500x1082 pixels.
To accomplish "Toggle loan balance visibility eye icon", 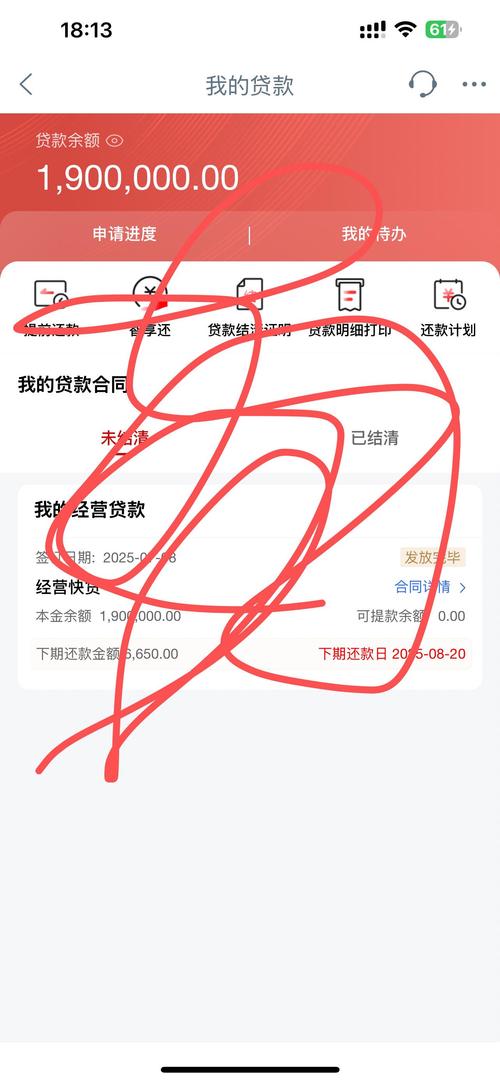I will [x=114, y=141].
